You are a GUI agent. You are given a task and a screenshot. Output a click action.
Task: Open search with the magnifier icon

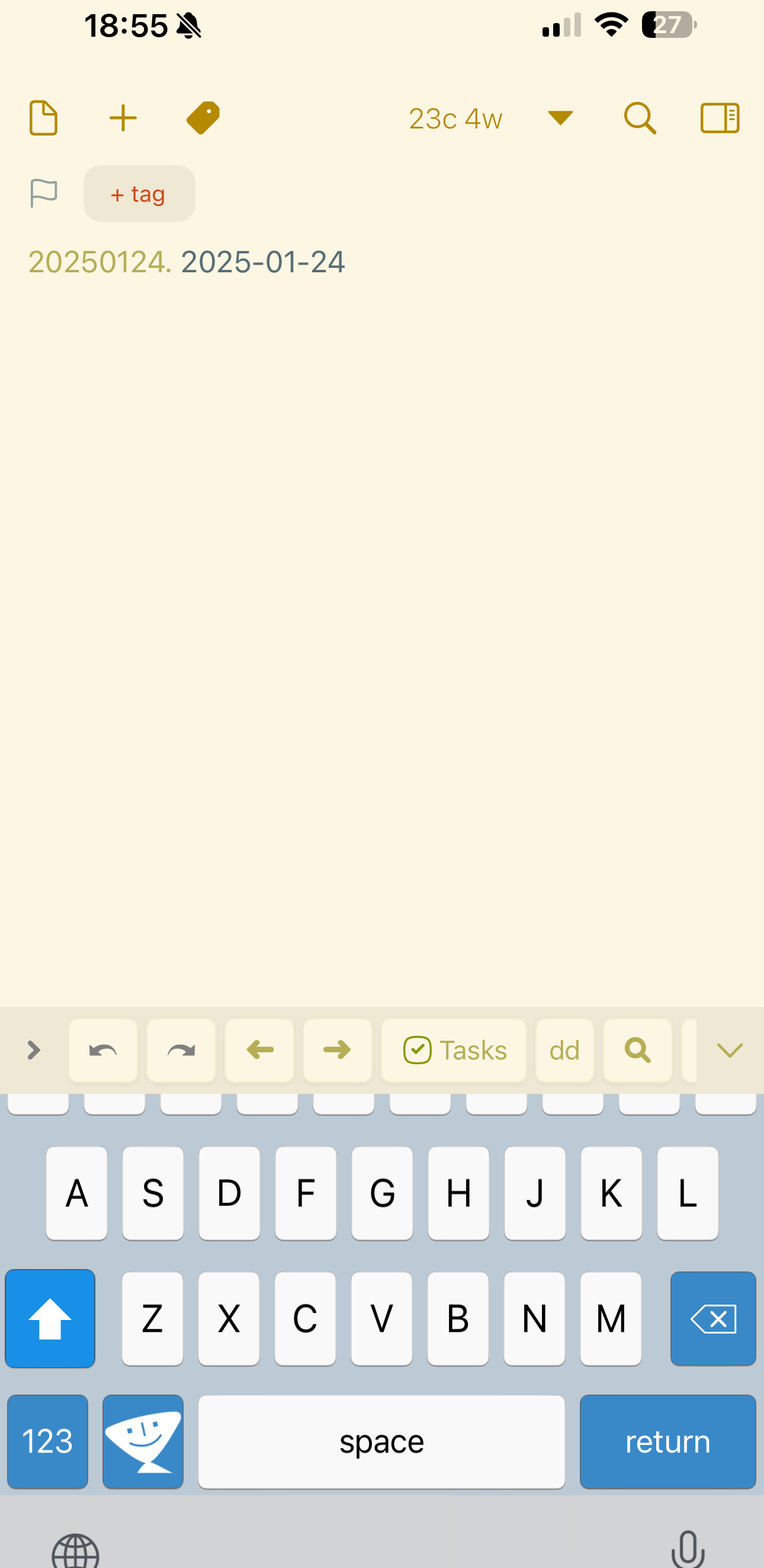[x=640, y=118]
